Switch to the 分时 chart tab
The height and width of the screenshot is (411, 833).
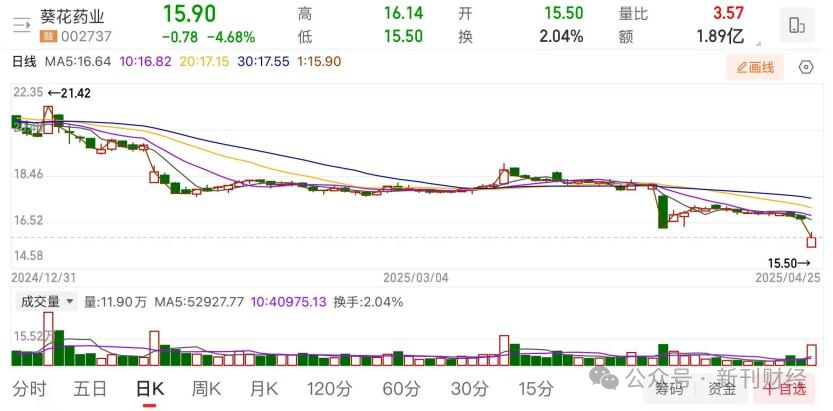[x=29, y=388]
